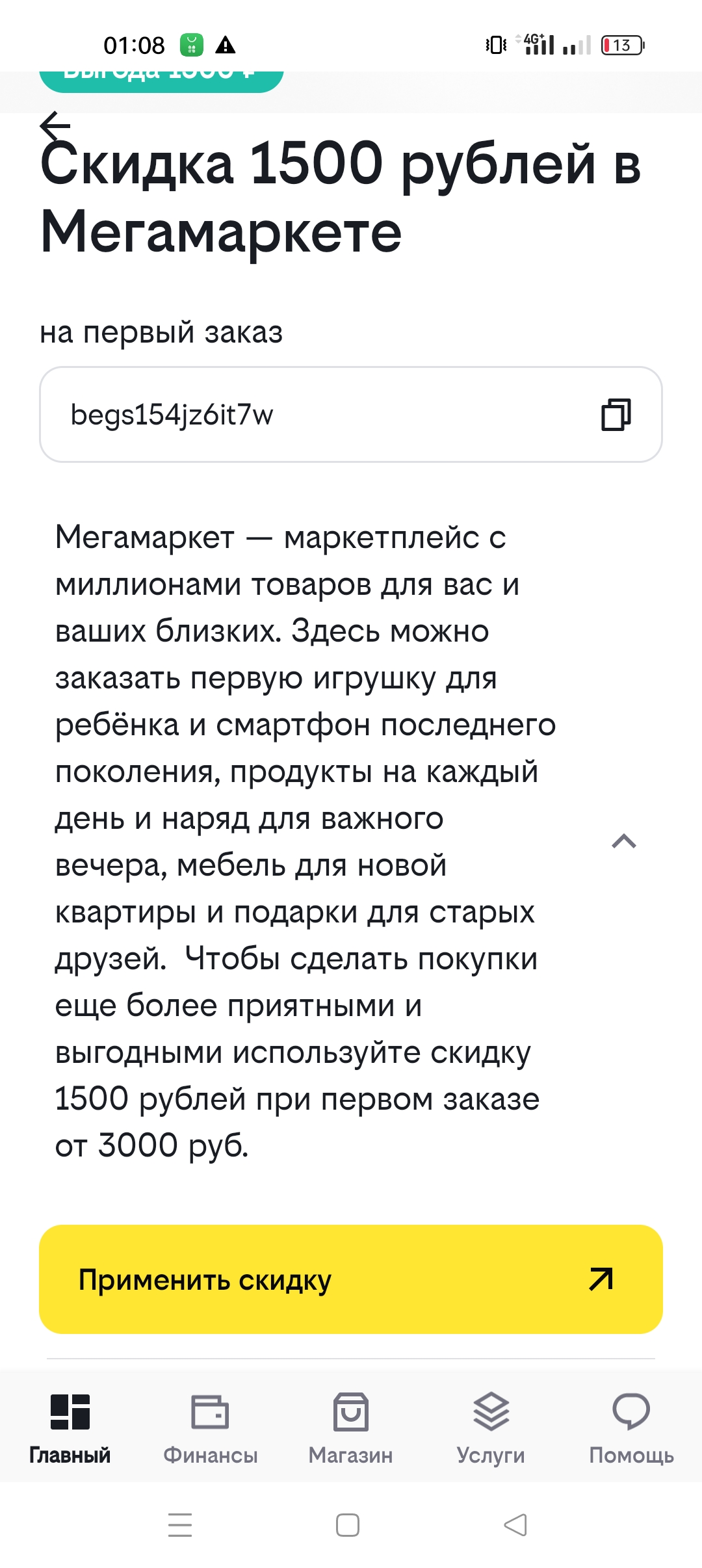Tap the system home button
The width and height of the screenshot is (702, 1568).
(x=348, y=1525)
